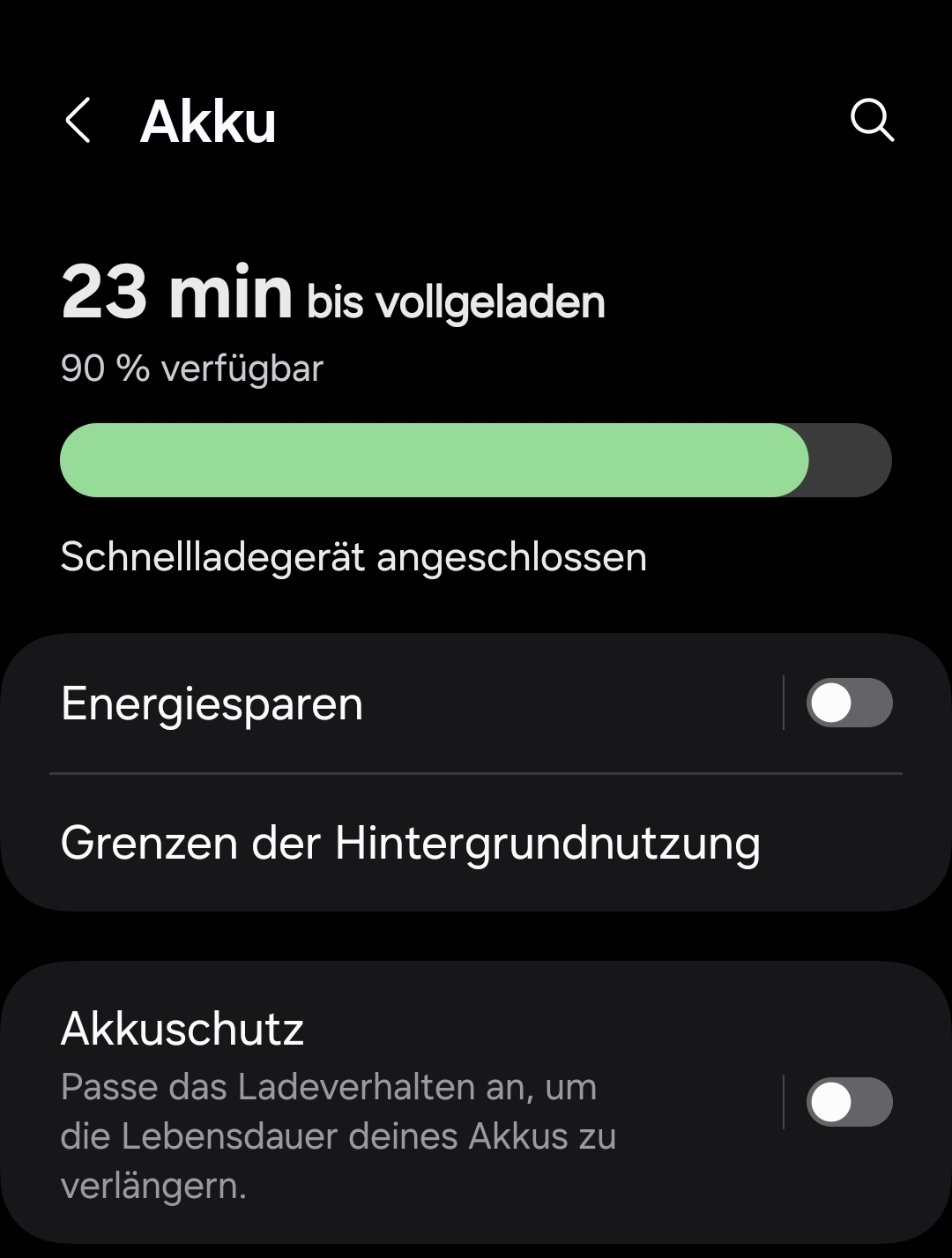Select the Akku title in the header
Viewport: 952px width, 1258px height.
[207, 121]
